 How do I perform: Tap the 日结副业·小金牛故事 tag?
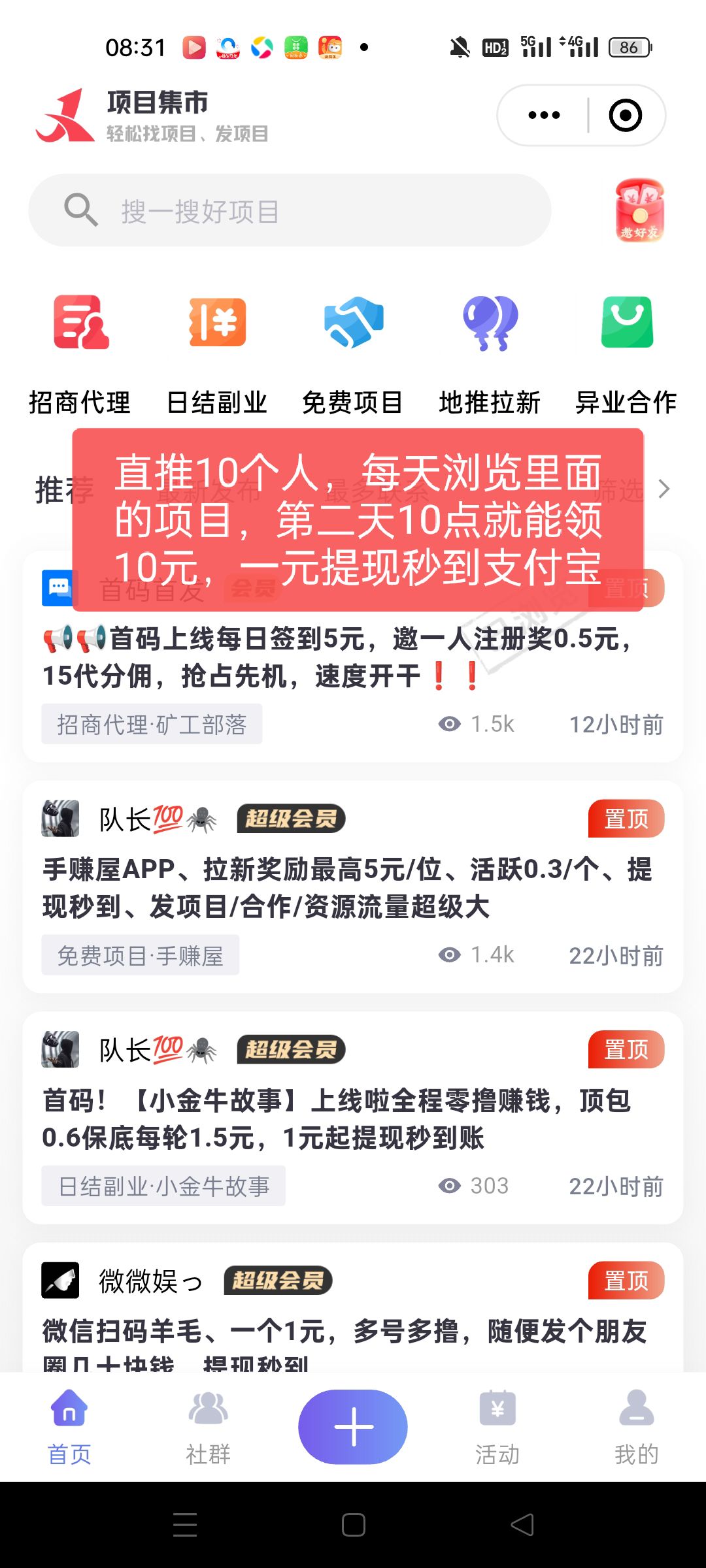[x=163, y=1186]
